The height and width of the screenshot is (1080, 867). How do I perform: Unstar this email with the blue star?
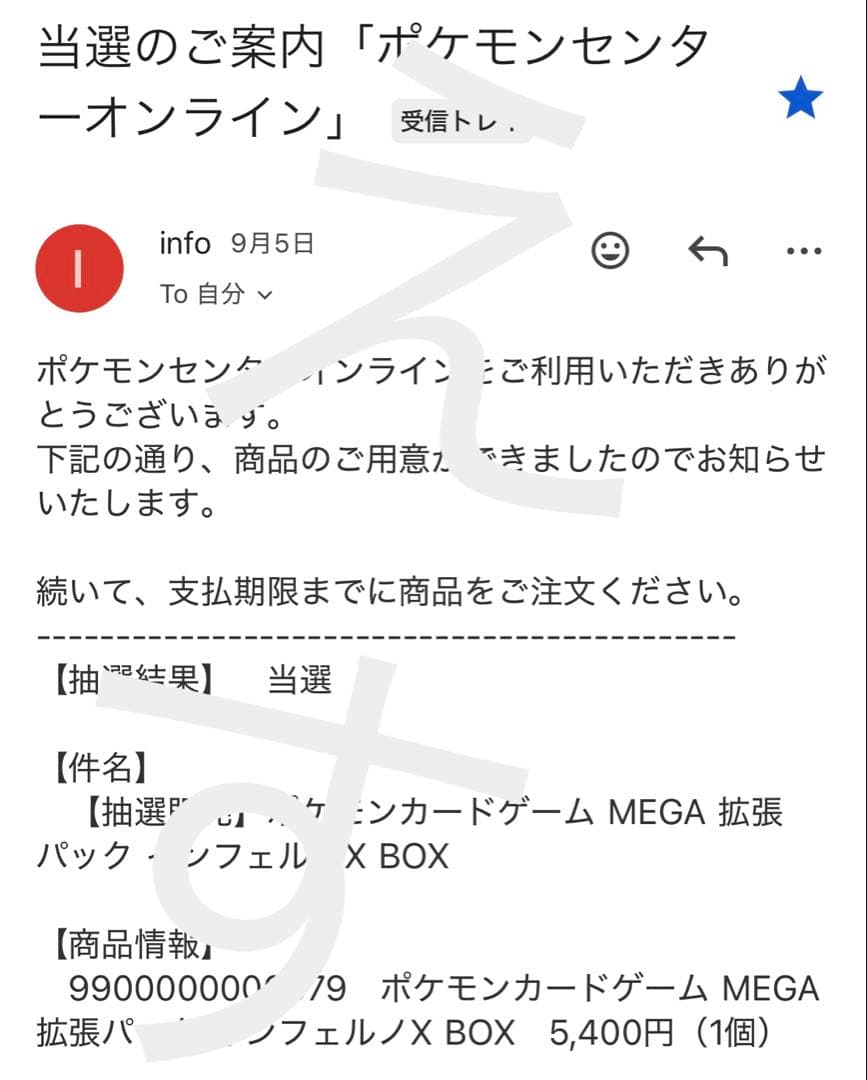point(800,100)
